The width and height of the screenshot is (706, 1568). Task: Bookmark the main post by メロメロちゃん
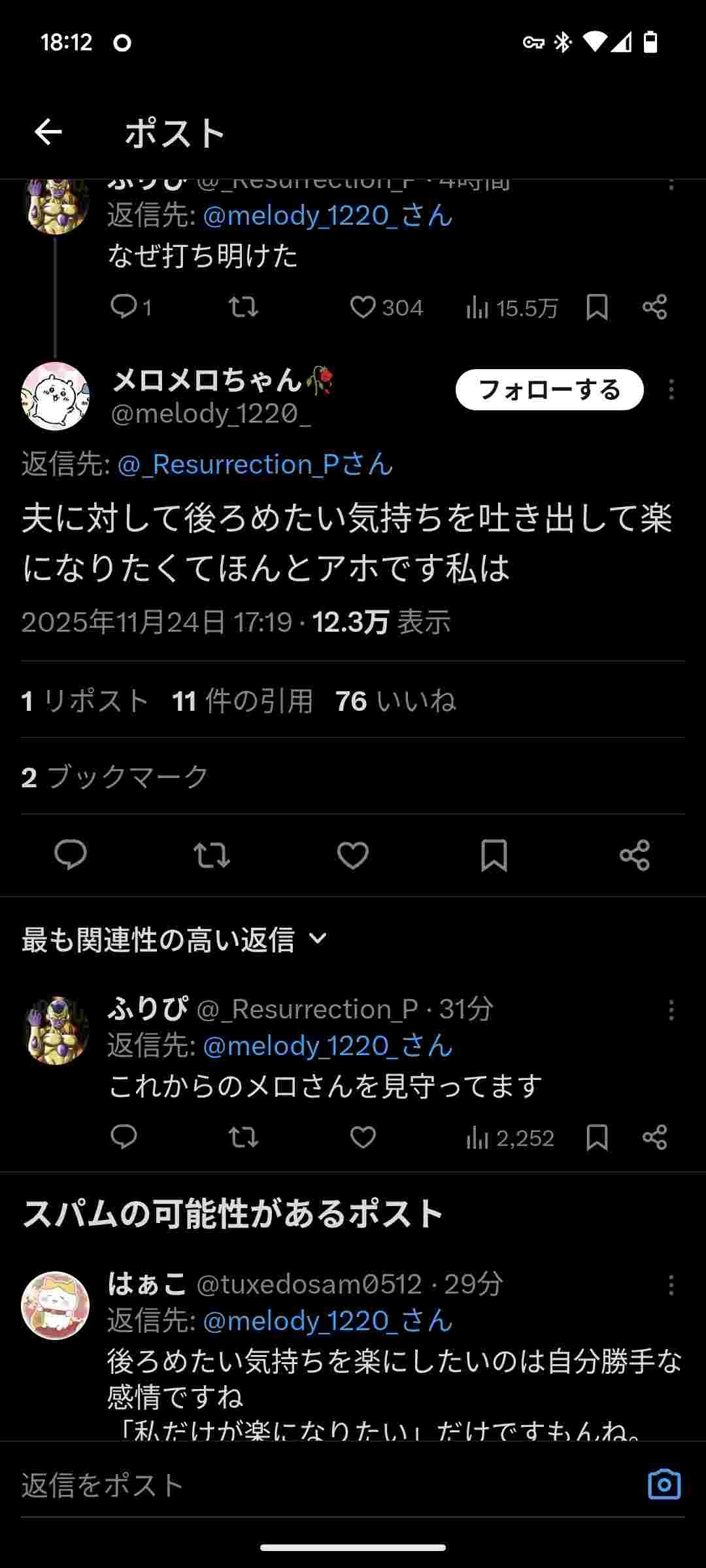click(494, 855)
